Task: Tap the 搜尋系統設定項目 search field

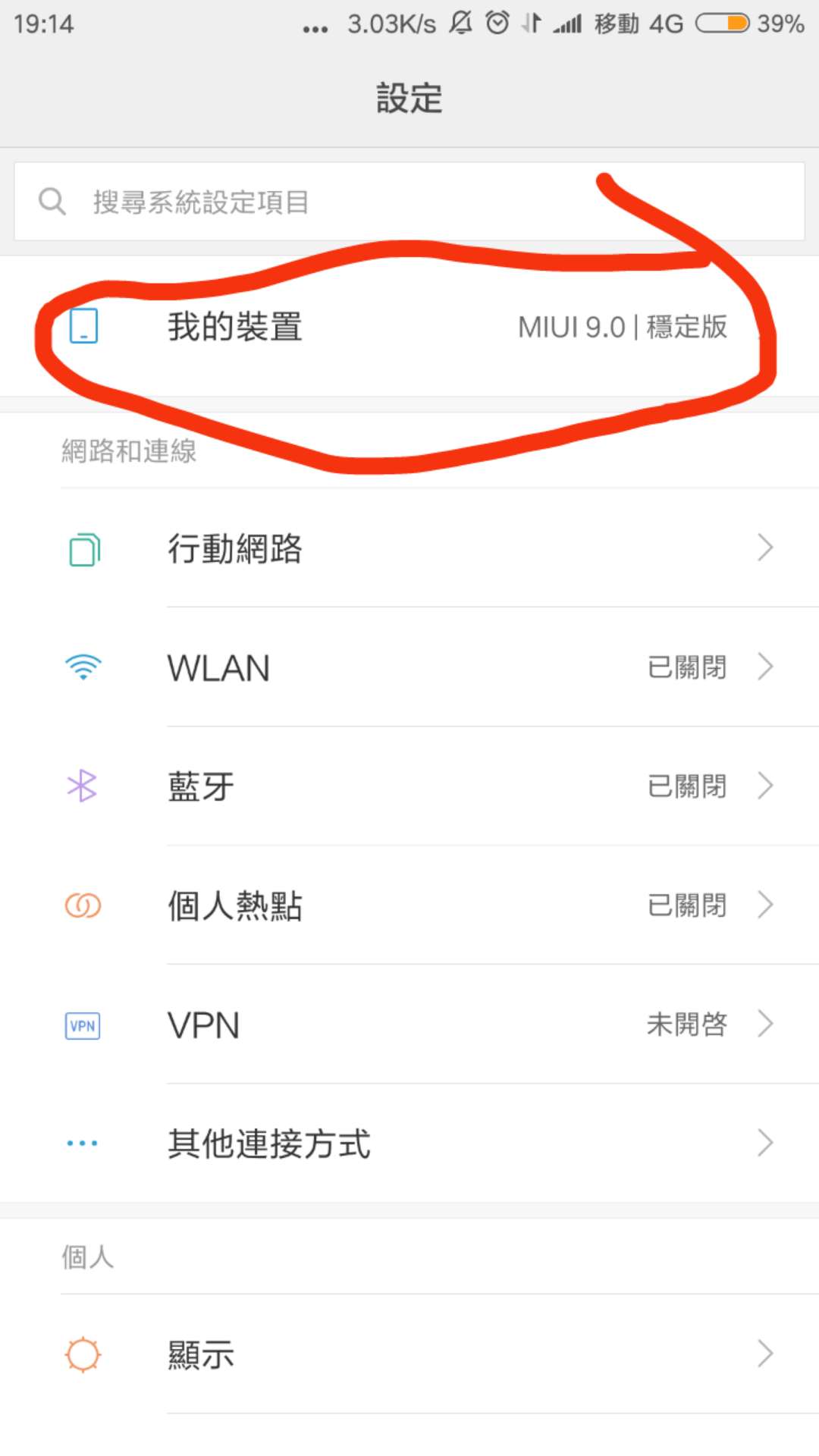Action: 409,202
